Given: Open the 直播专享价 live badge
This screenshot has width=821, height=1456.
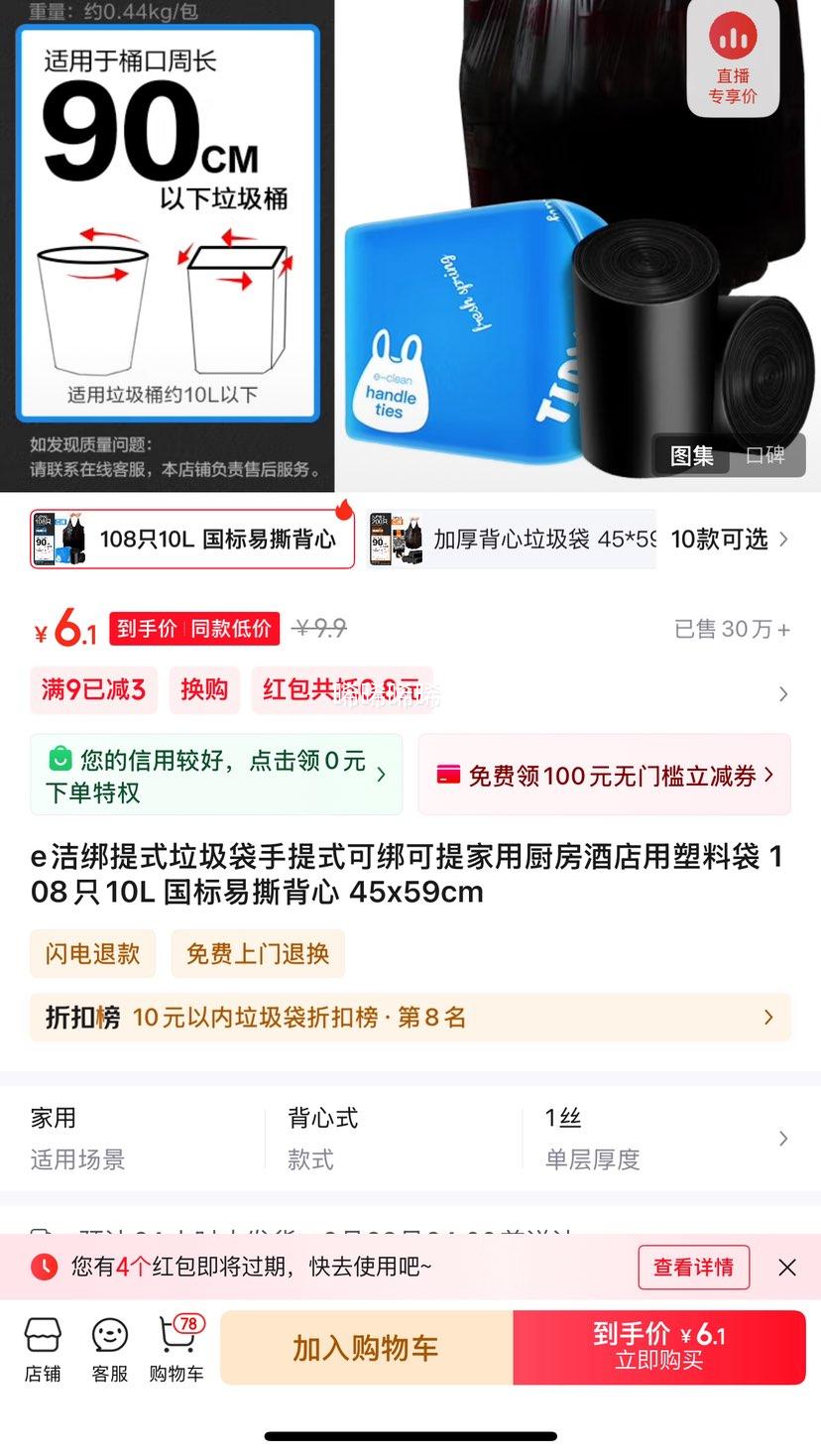Looking at the screenshot, I should (733, 61).
